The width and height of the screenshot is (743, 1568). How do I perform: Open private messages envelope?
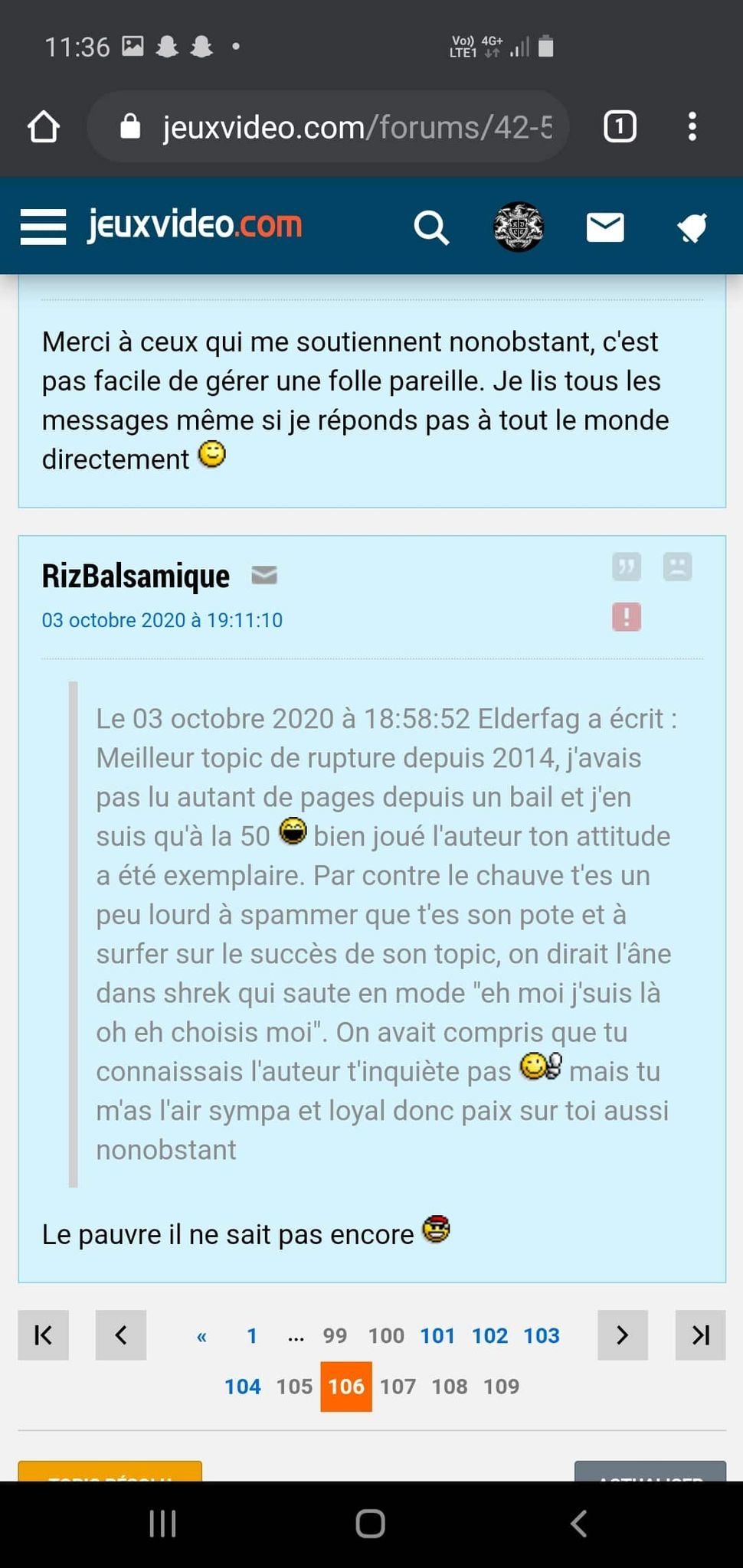(605, 227)
